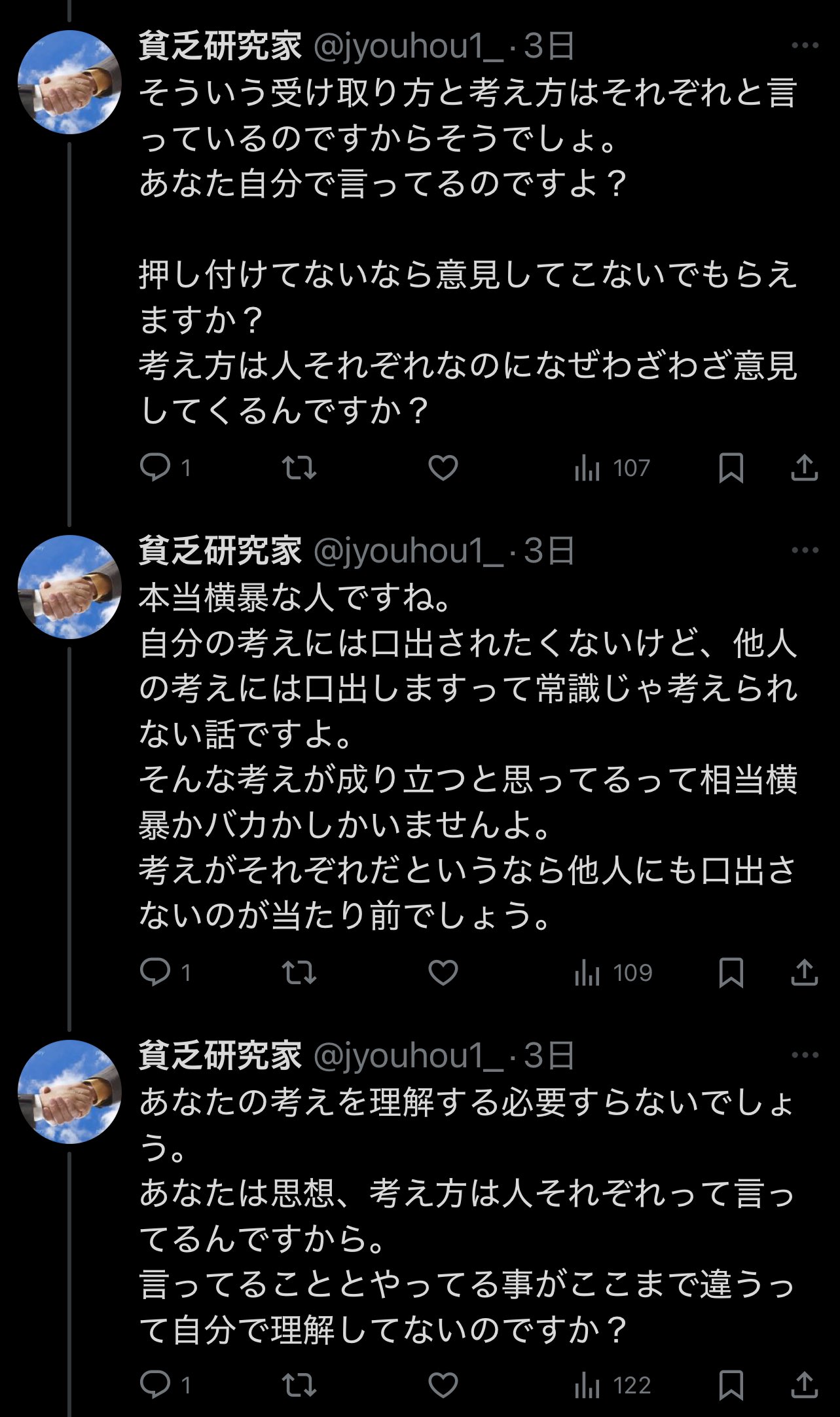Share the tweet with 122 views
This screenshot has height=1417, width=840.
(x=804, y=1386)
